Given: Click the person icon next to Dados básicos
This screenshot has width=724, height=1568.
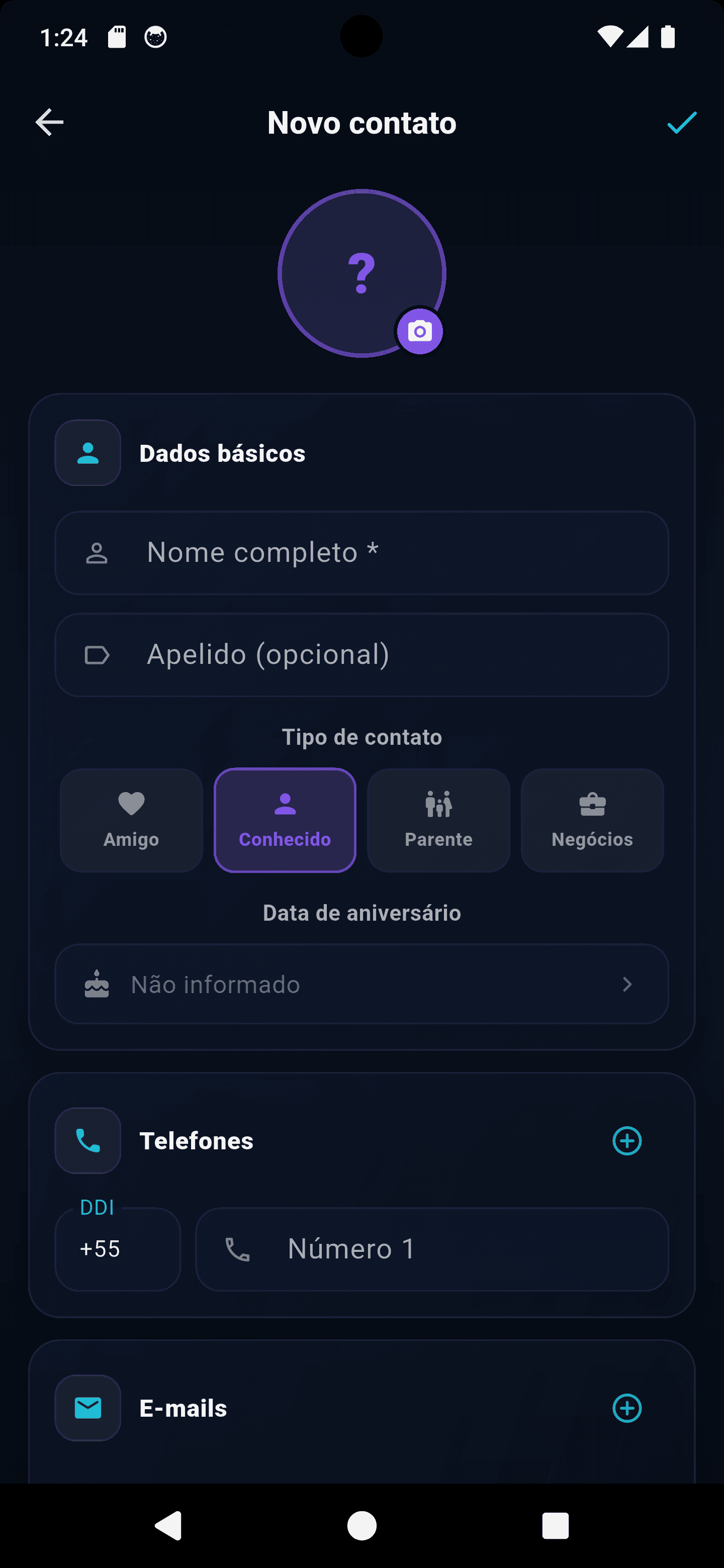Looking at the screenshot, I should (x=87, y=452).
